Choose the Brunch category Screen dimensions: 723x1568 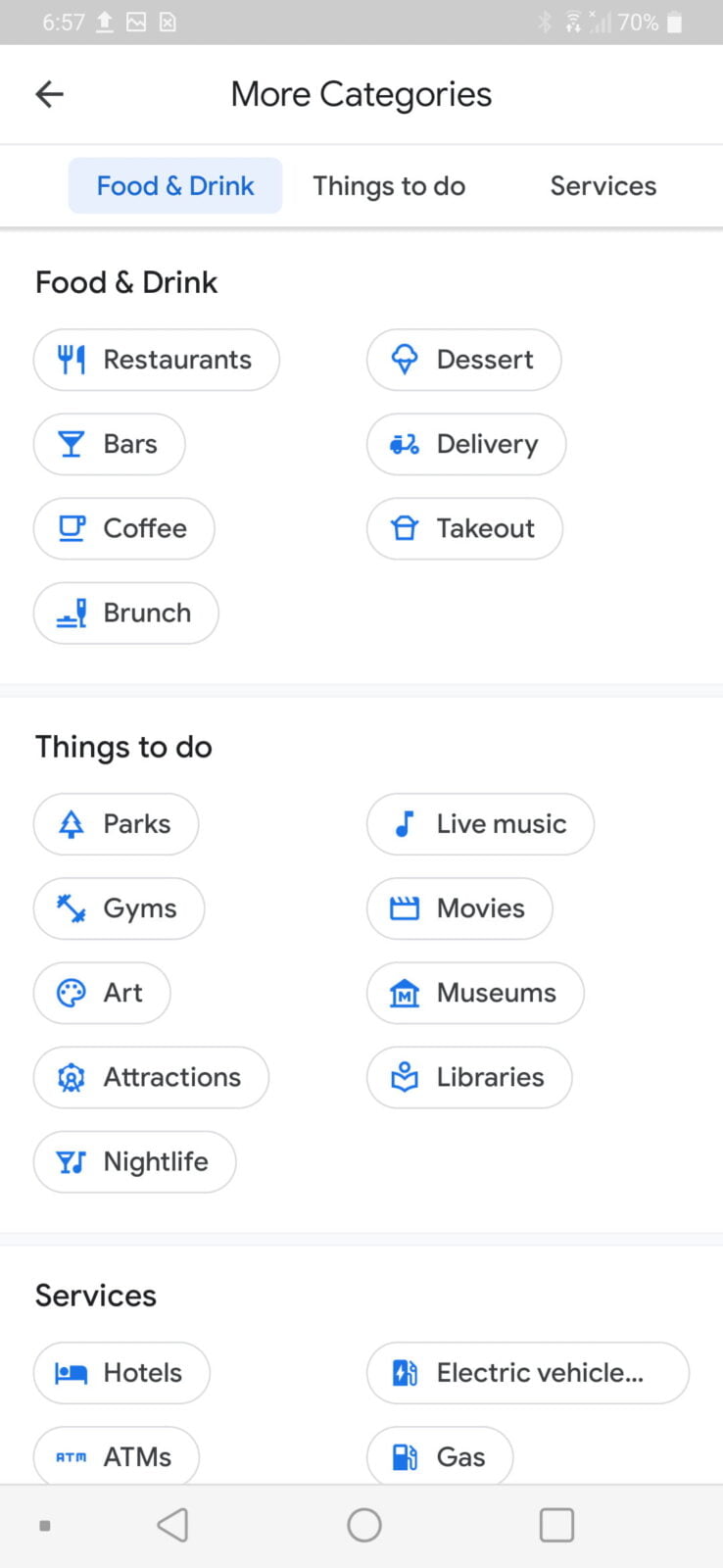(x=126, y=612)
